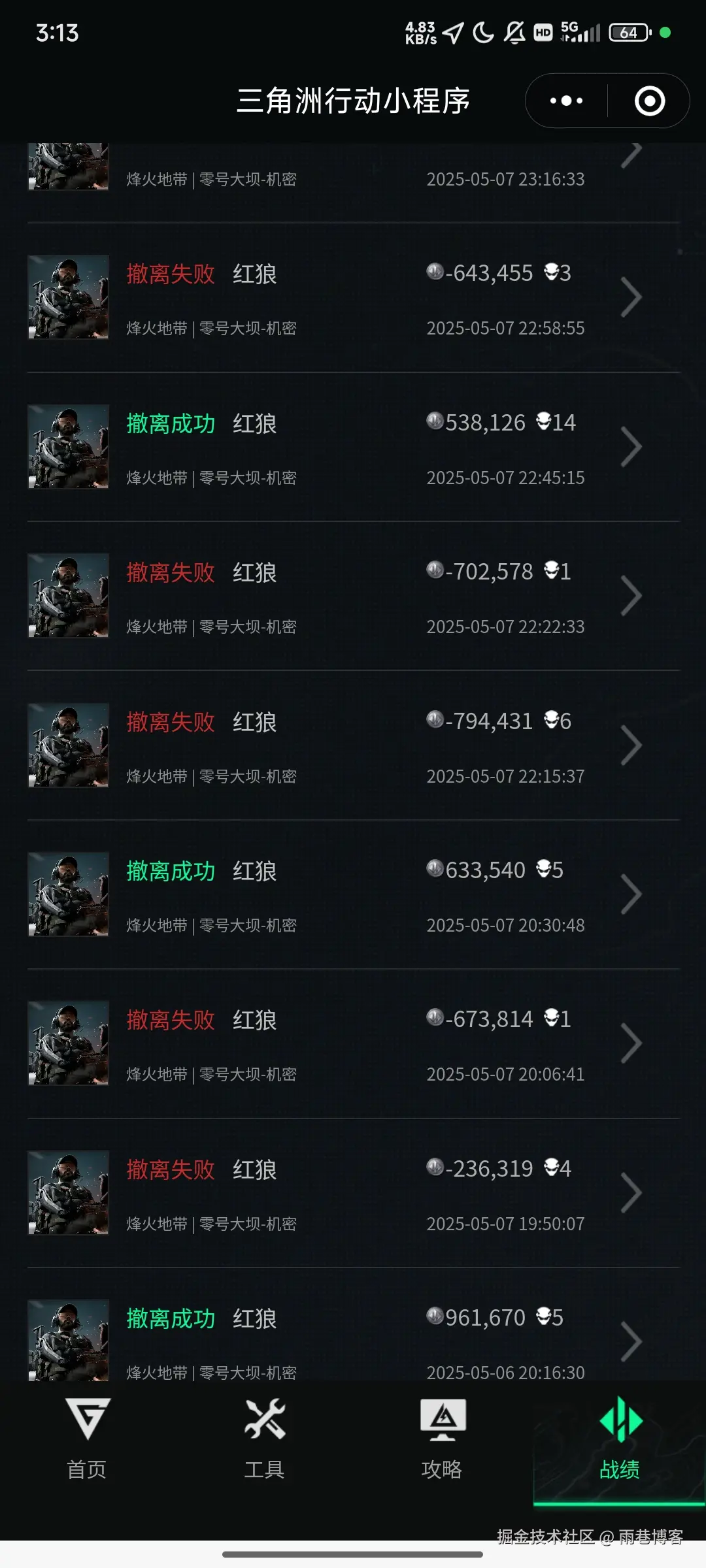Tap the 战绩 battle record icon
The height and width of the screenshot is (1568, 706).
click(x=620, y=1424)
